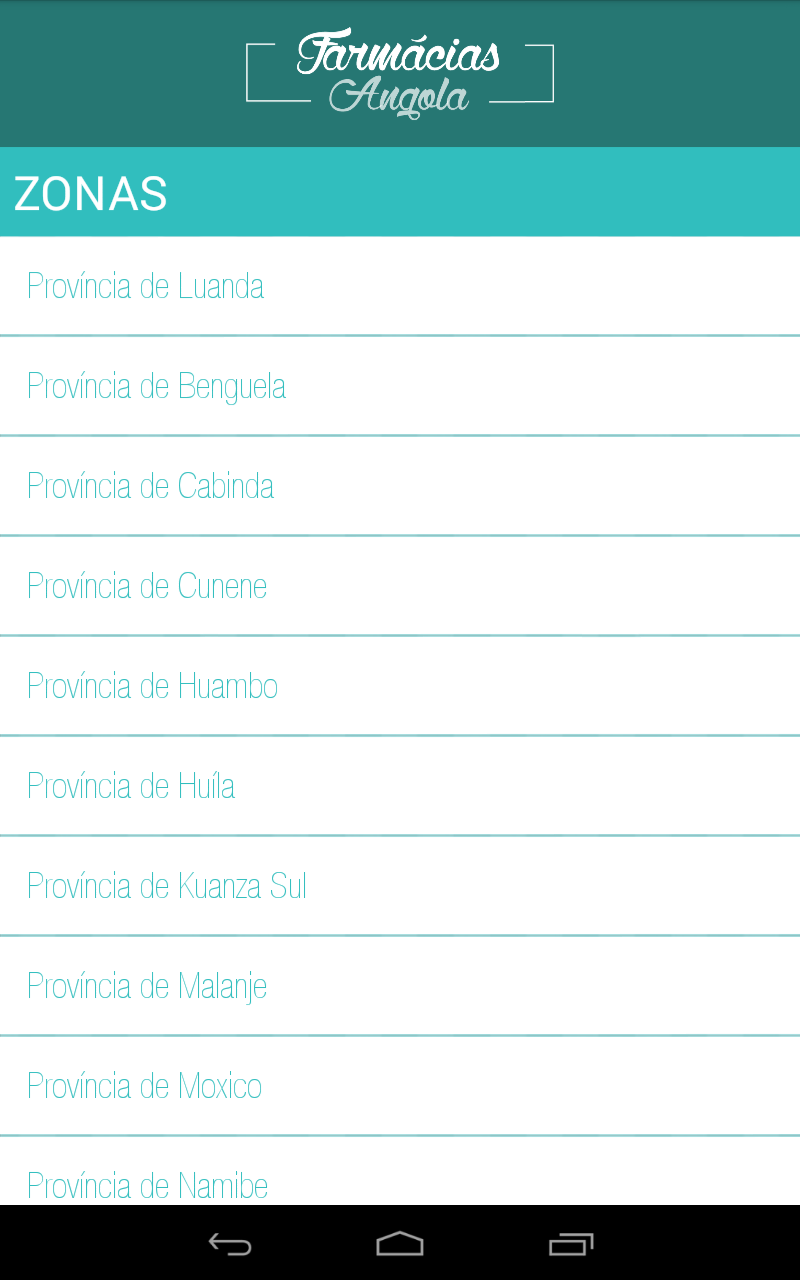
Task: Go to the Android home screen
Action: (400, 1244)
